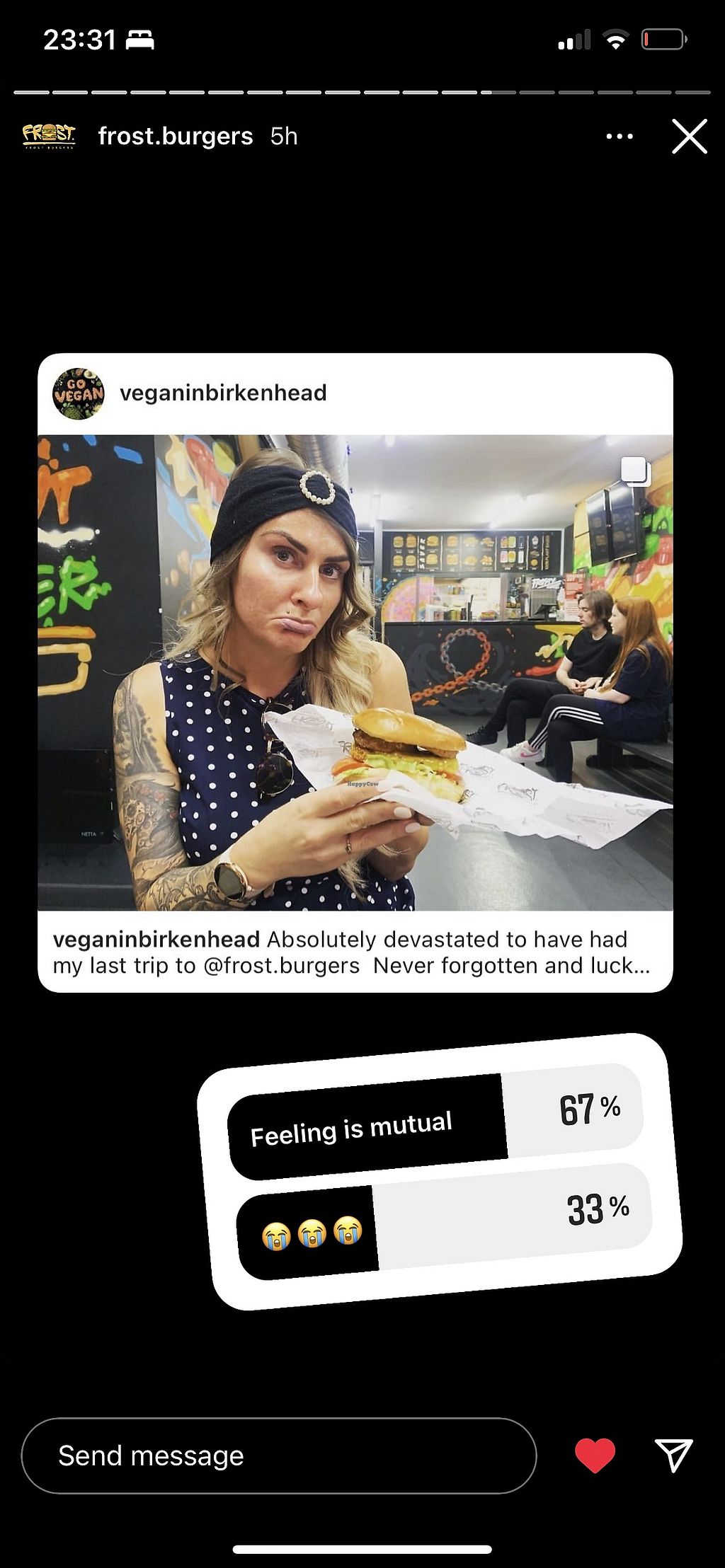Vote for the crying emojis poll option
The image size is (725, 1568).
[444, 1223]
